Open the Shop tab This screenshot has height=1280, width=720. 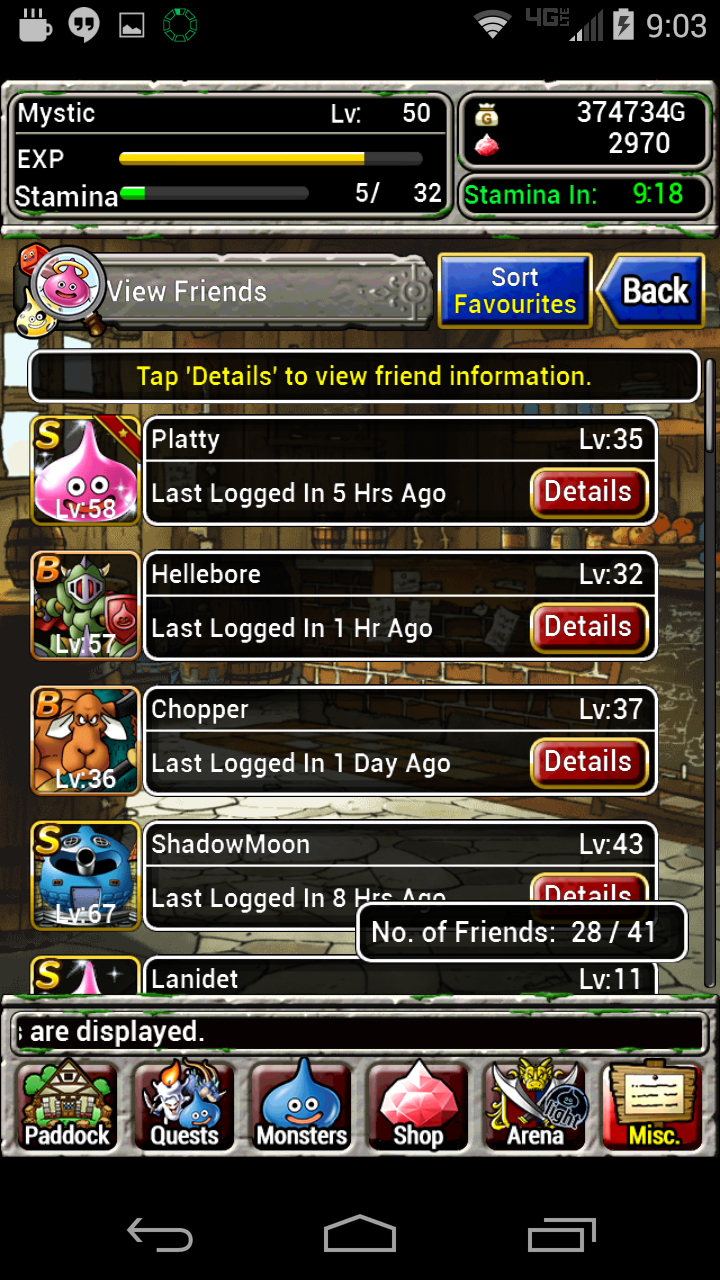pos(418,1106)
